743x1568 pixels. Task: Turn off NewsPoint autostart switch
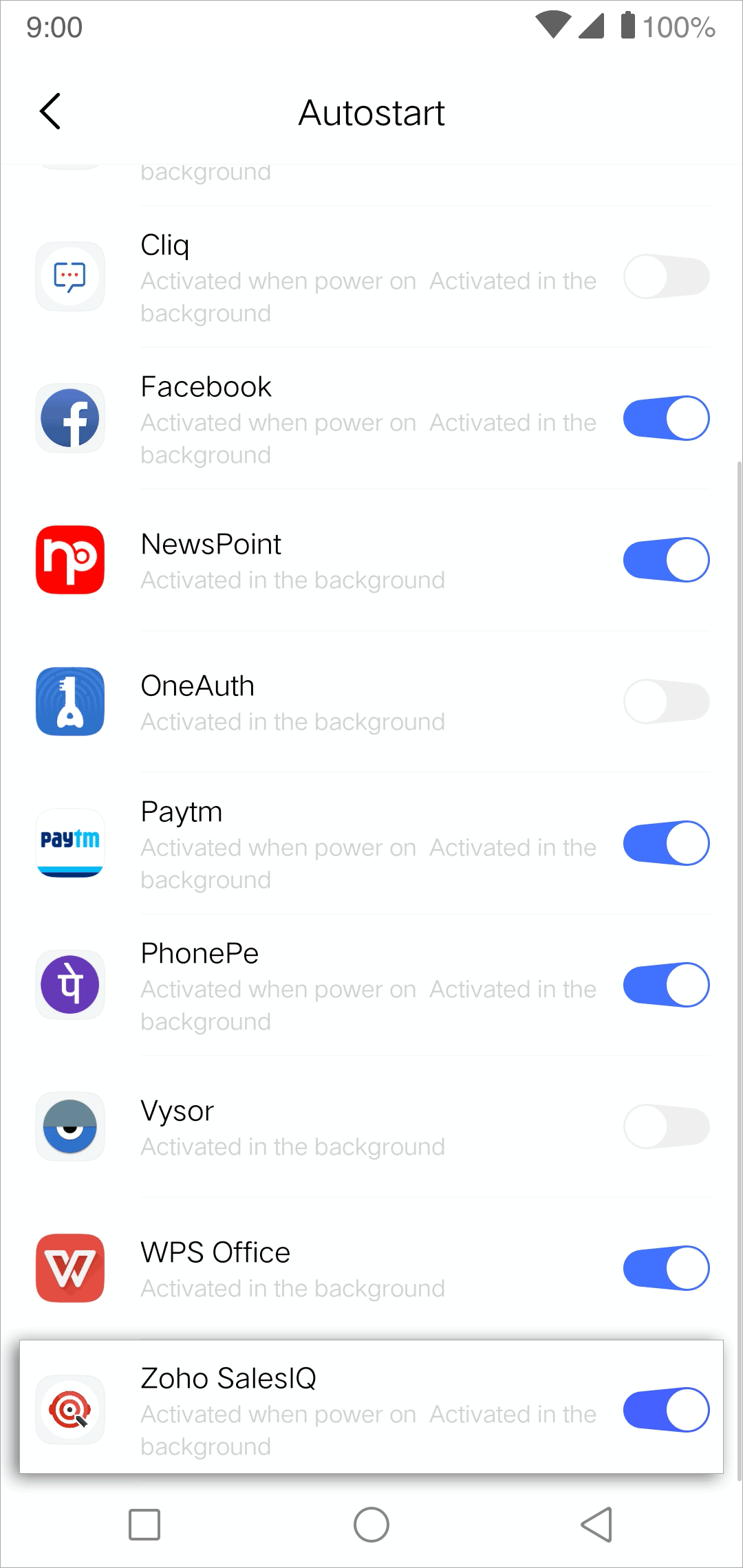coord(666,560)
